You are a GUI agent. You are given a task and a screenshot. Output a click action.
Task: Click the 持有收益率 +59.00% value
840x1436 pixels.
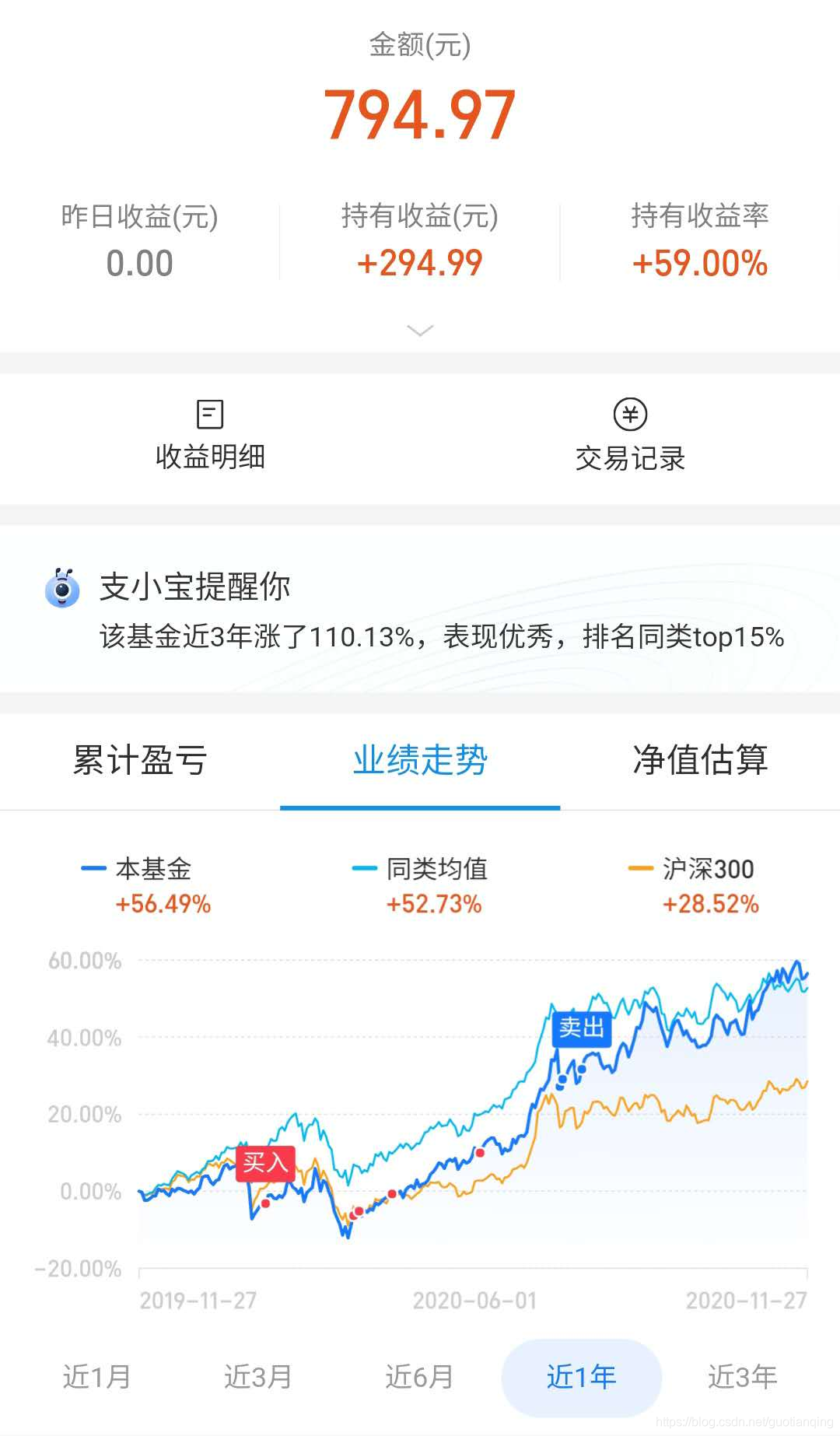700,264
